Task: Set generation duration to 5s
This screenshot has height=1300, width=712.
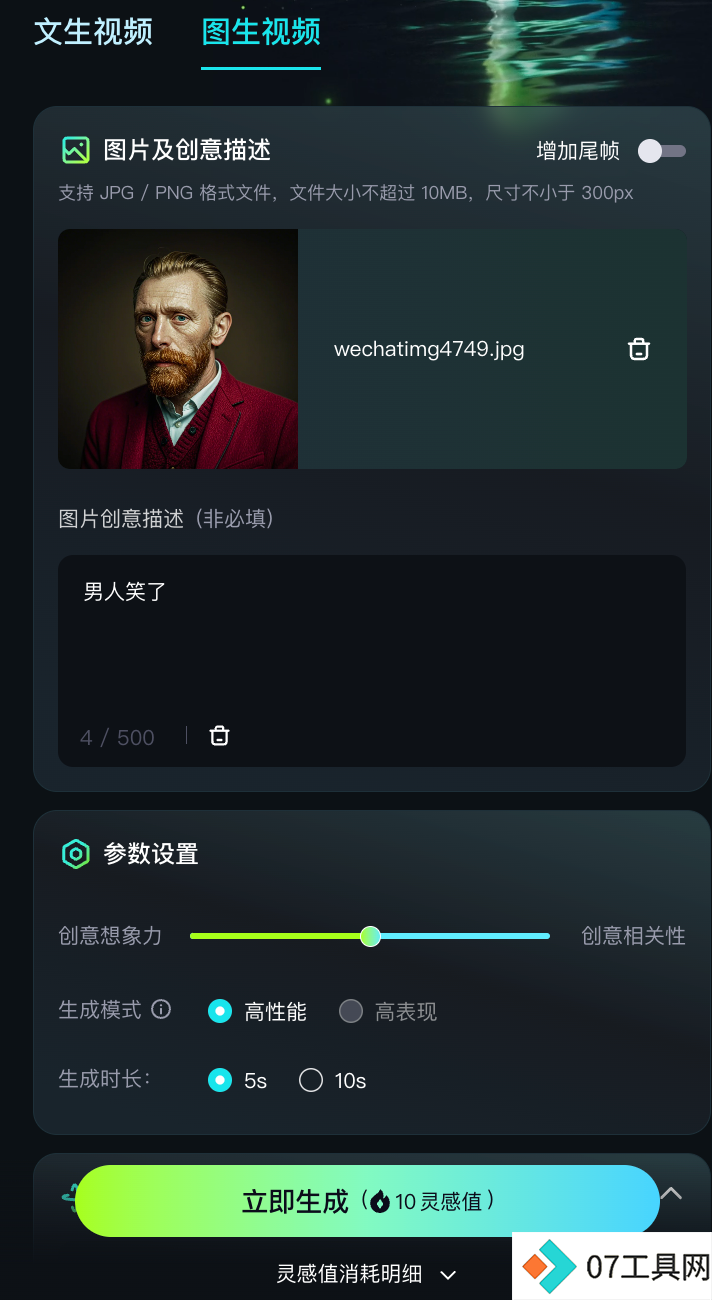Action: click(220, 1080)
